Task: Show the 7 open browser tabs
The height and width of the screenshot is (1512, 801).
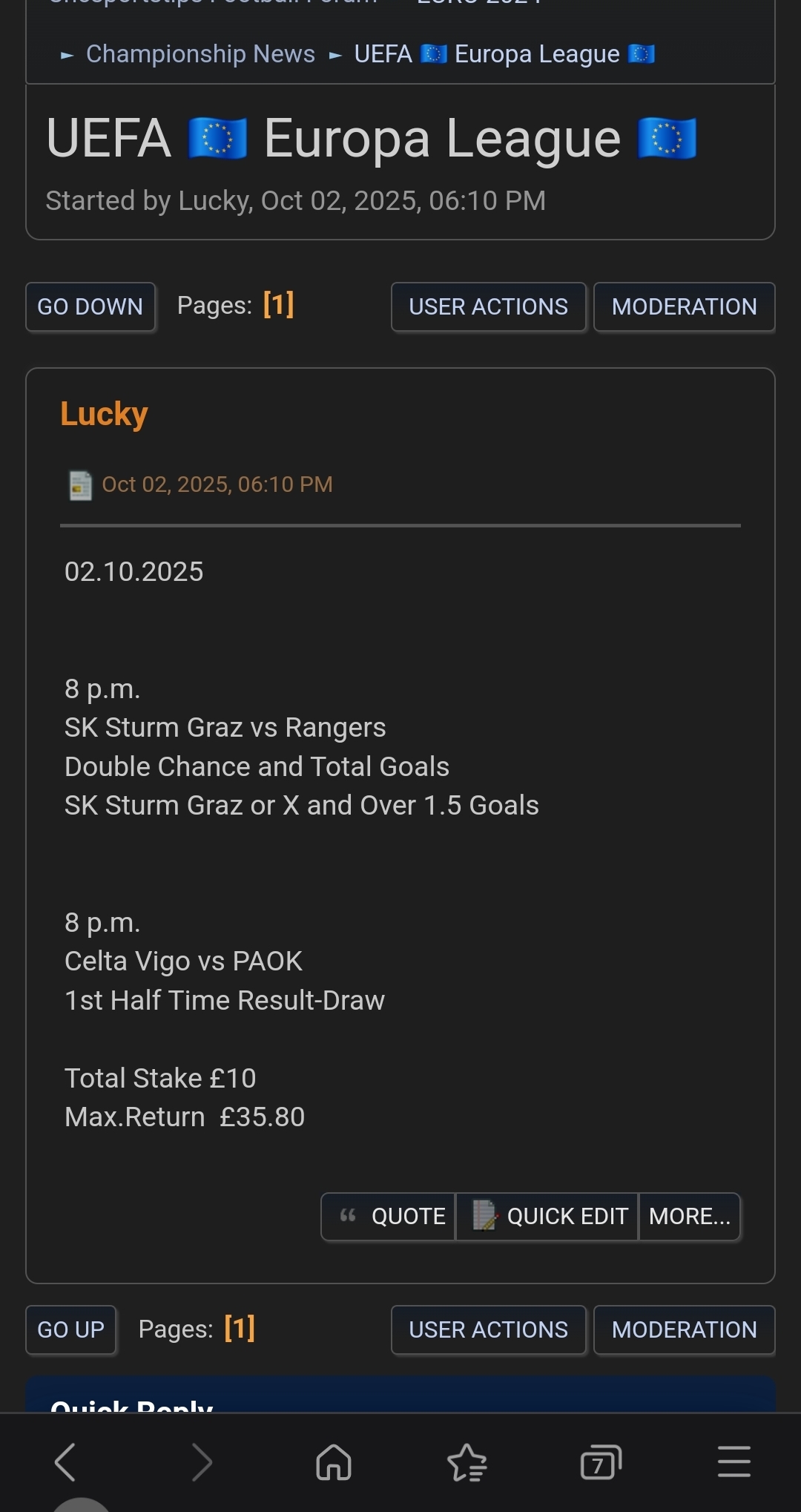Action: click(x=601, y=1462)
